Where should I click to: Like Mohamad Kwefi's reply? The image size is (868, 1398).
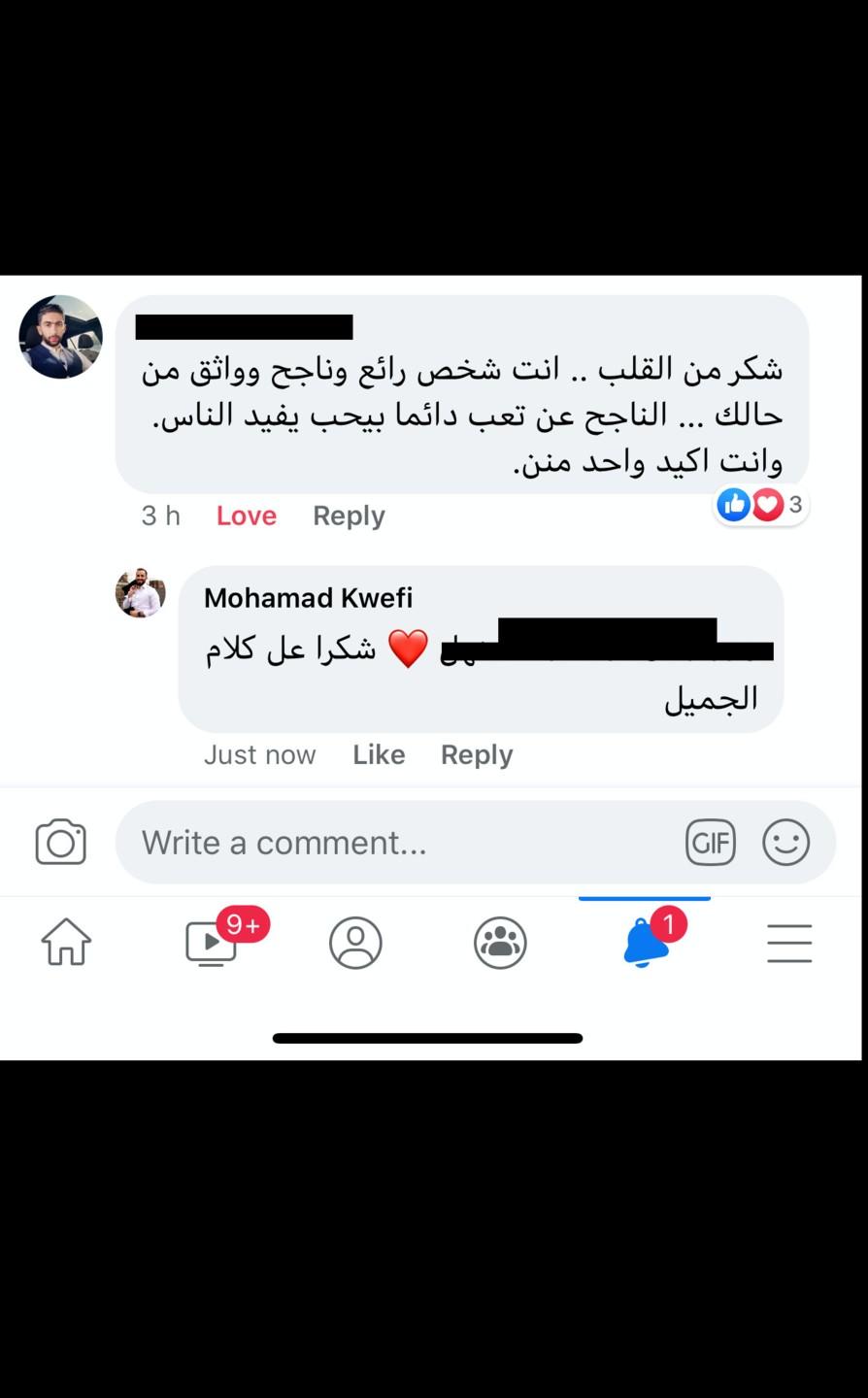pos(379,754)
